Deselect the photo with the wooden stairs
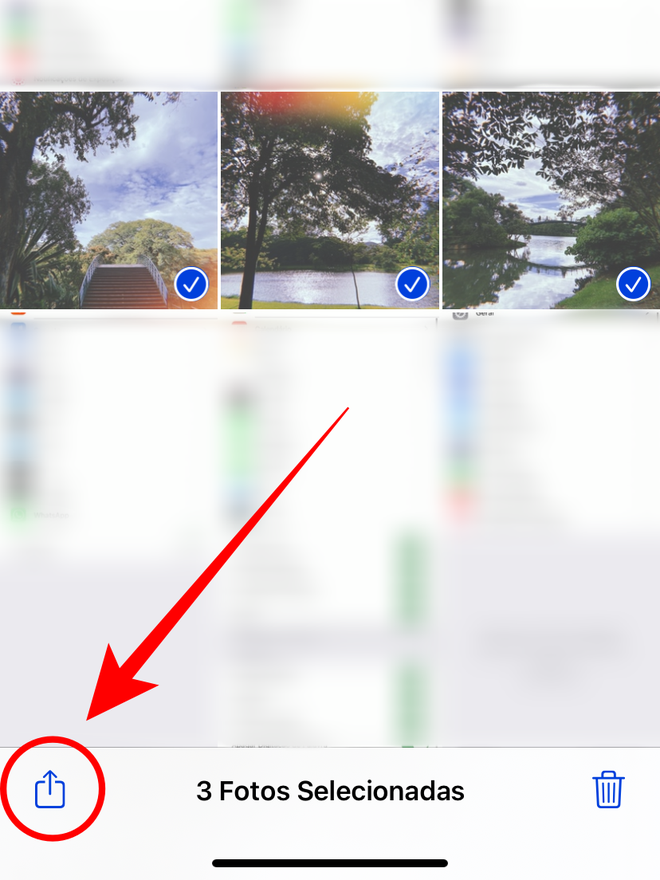The height and width of the screenshot is (880, 660). point(110,200)
